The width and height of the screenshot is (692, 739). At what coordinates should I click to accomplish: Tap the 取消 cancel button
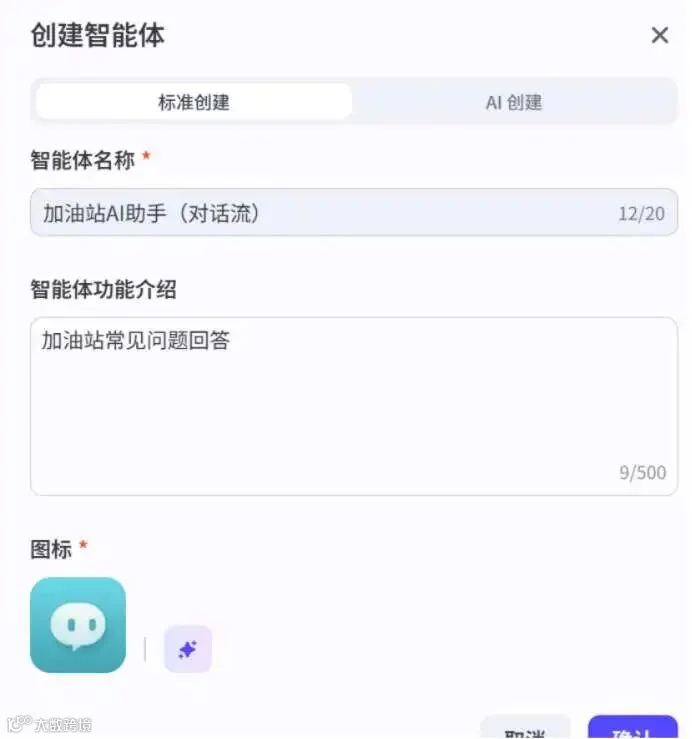525,729
